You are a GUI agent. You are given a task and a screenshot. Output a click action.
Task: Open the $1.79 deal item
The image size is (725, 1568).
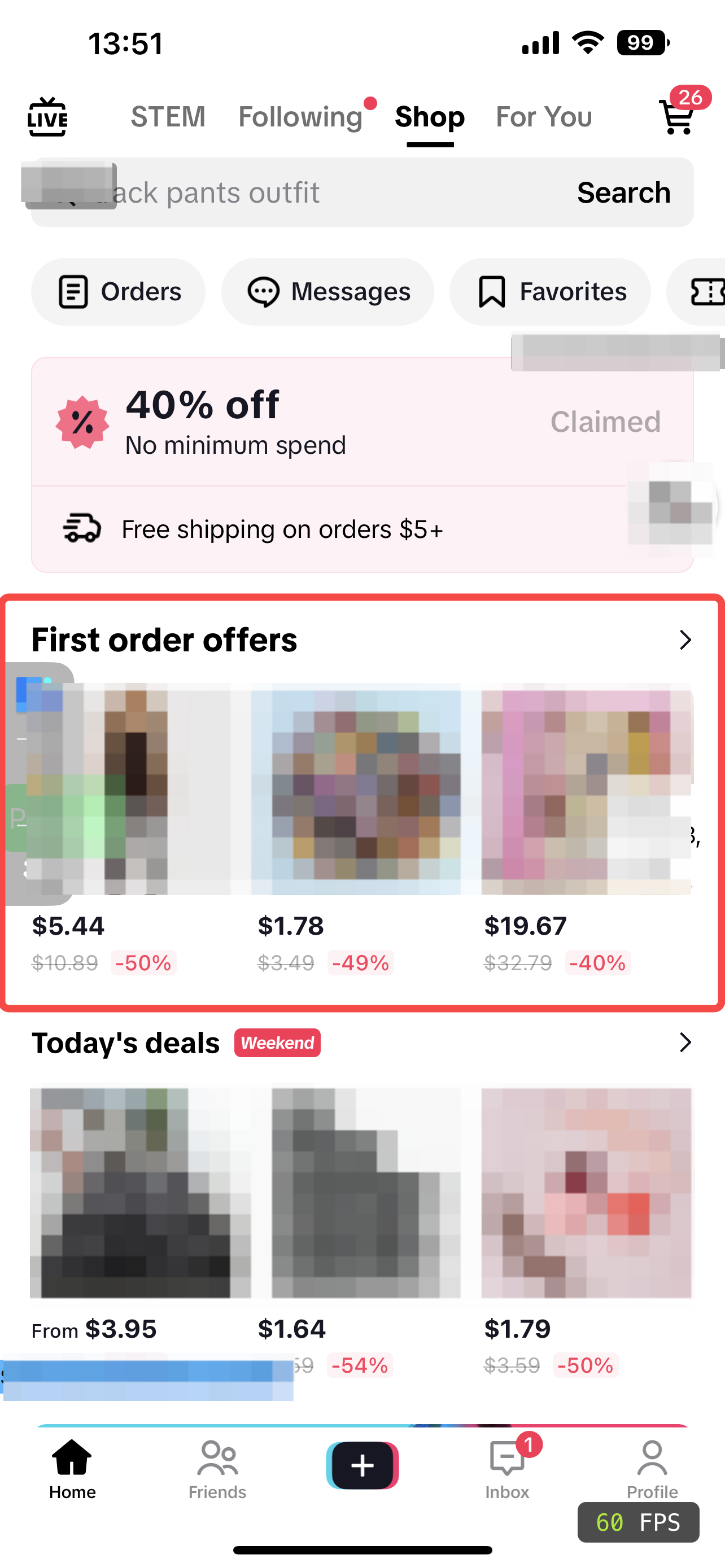[x=586, y=1193]
